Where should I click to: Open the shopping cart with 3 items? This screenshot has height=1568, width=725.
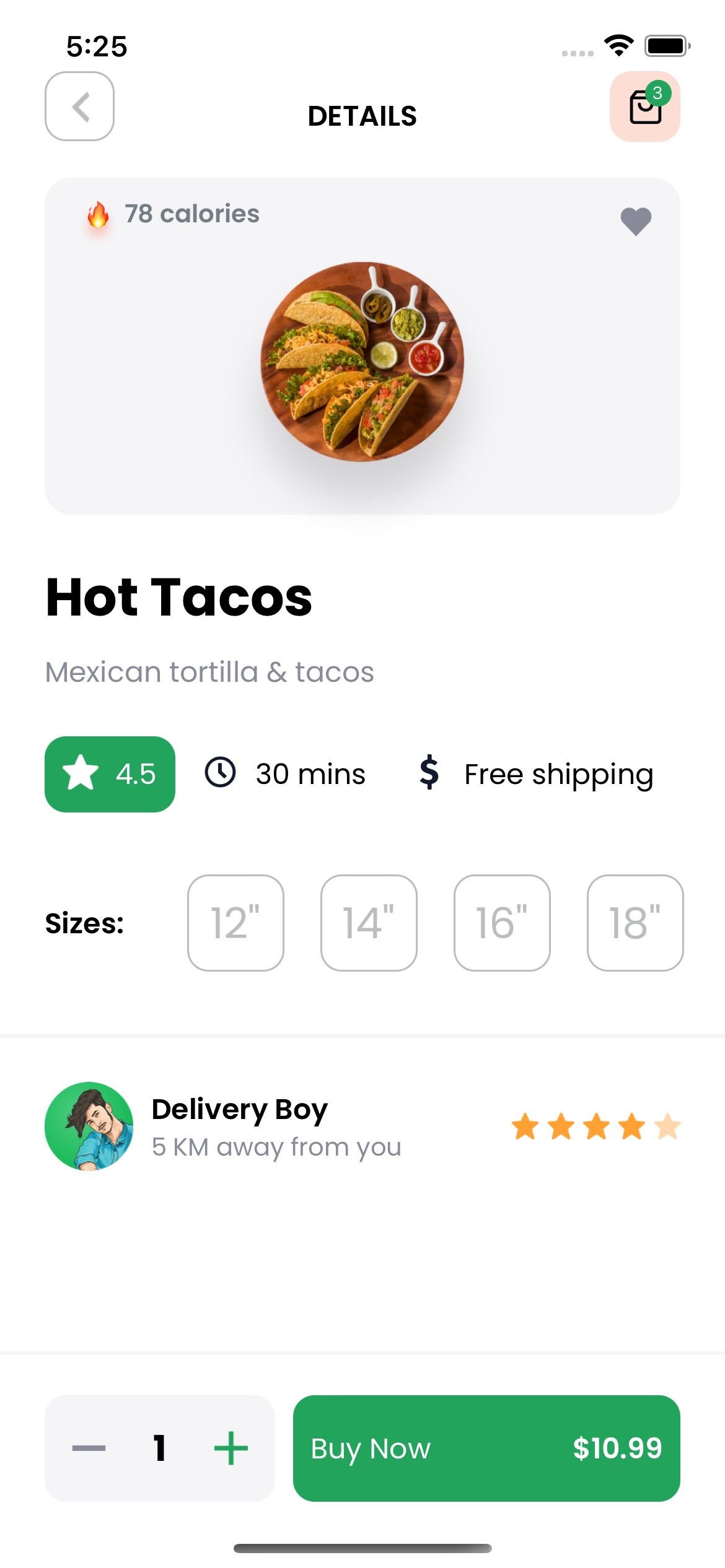tap(644, 107)
